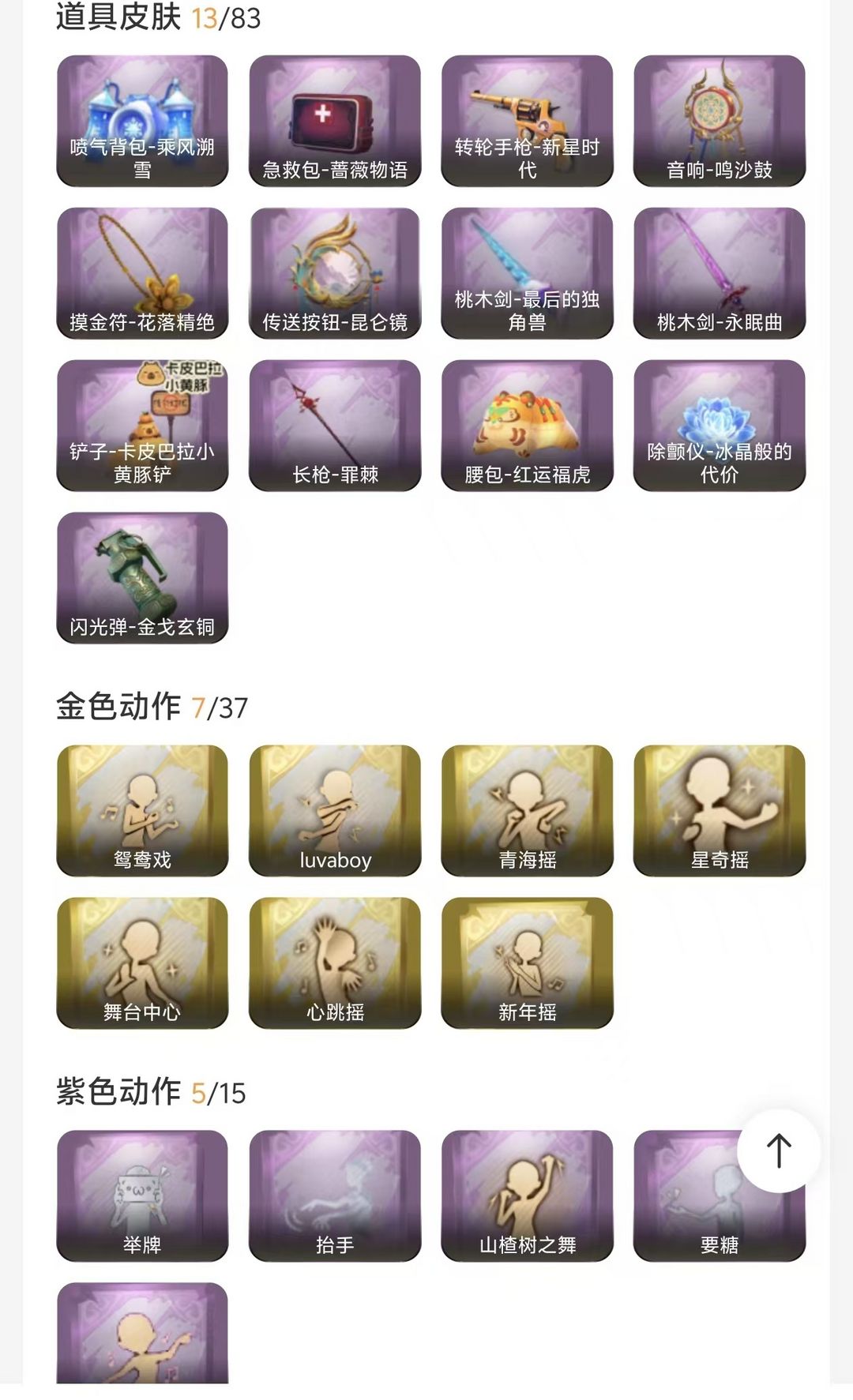Open the 闪光弹-金戈玄铜 tile
This screenshot has height=1400, width=853.
pyautogui.click(x=142, y=578)
